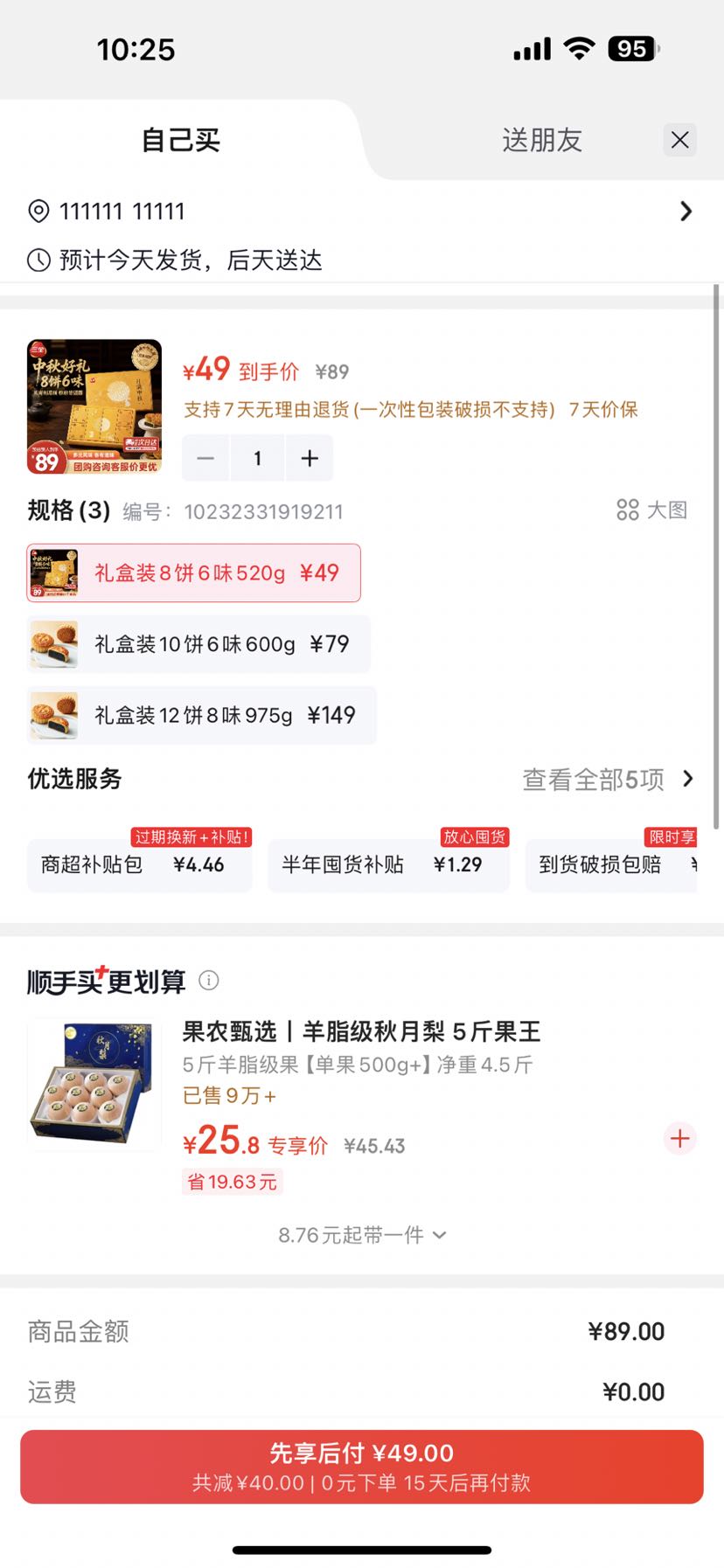Choose the 礼盒装8饼6味520g option
724x1568 pixels.
click(193, 572)
